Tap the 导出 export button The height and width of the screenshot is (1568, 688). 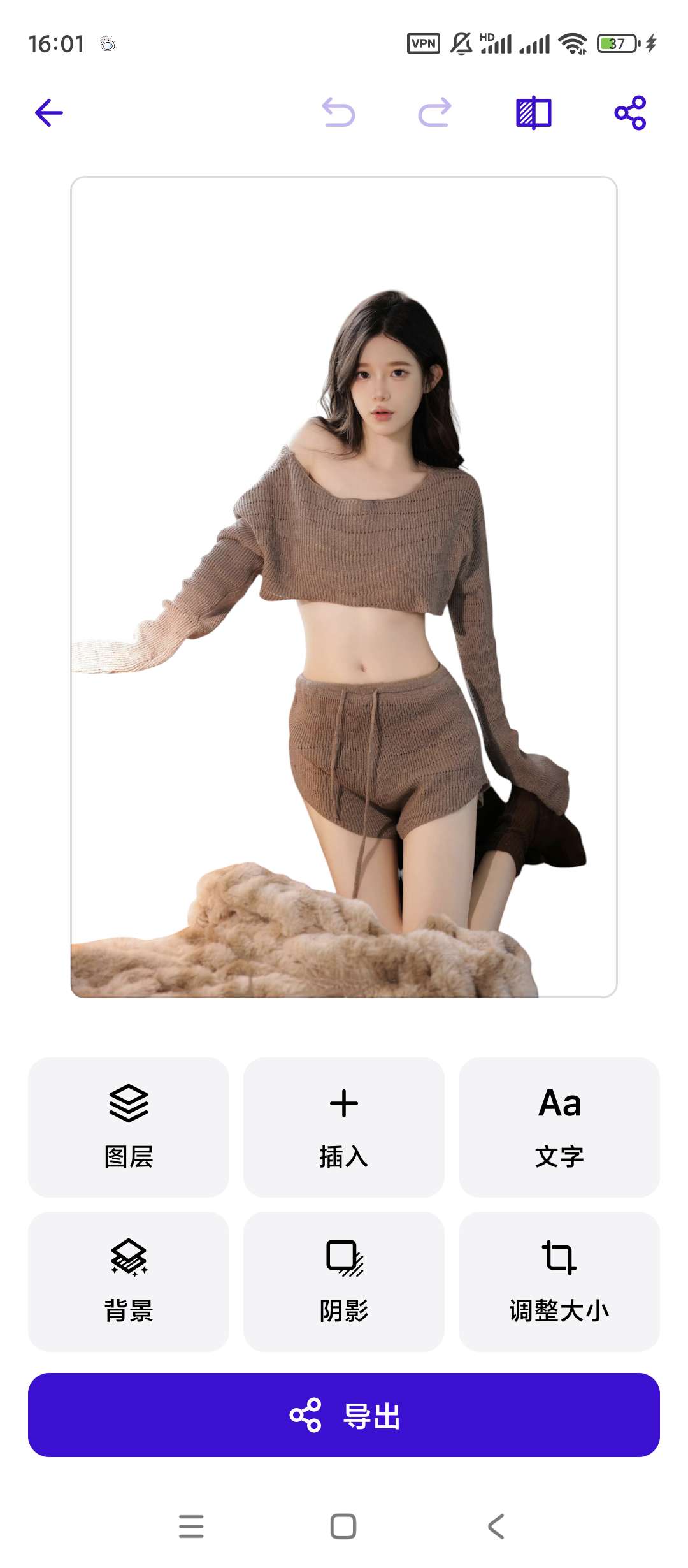click(x=344, y=1415)
